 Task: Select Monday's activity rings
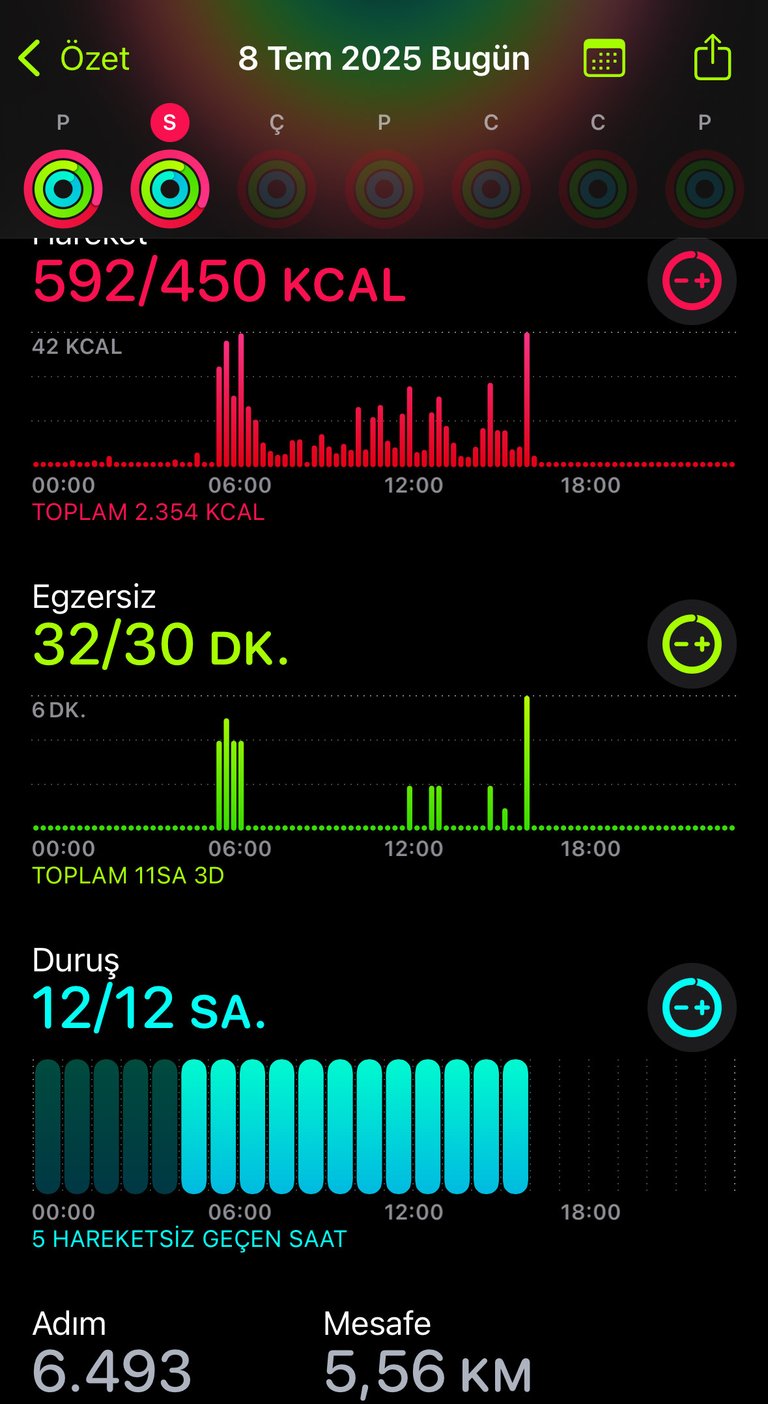pyautogui.click(x=63, y=188)
